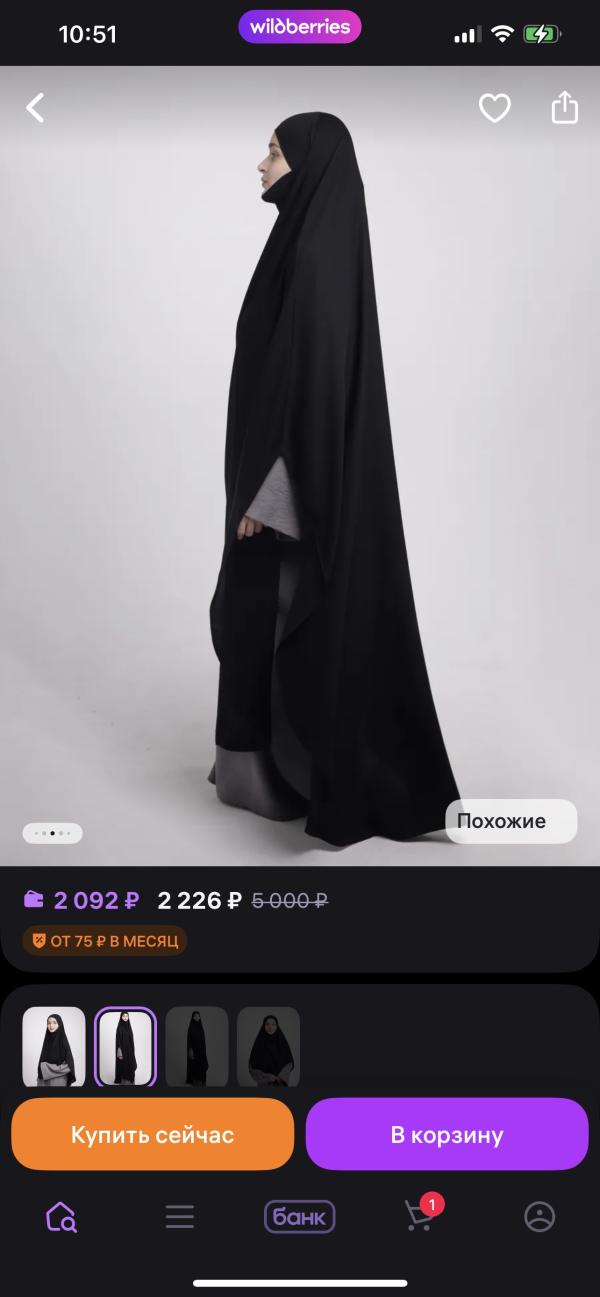Viewport: 600px width, 1297px height.
Task: Return to the Wildberries app pill
Action: pyautogui.click(x=300, y=27)
